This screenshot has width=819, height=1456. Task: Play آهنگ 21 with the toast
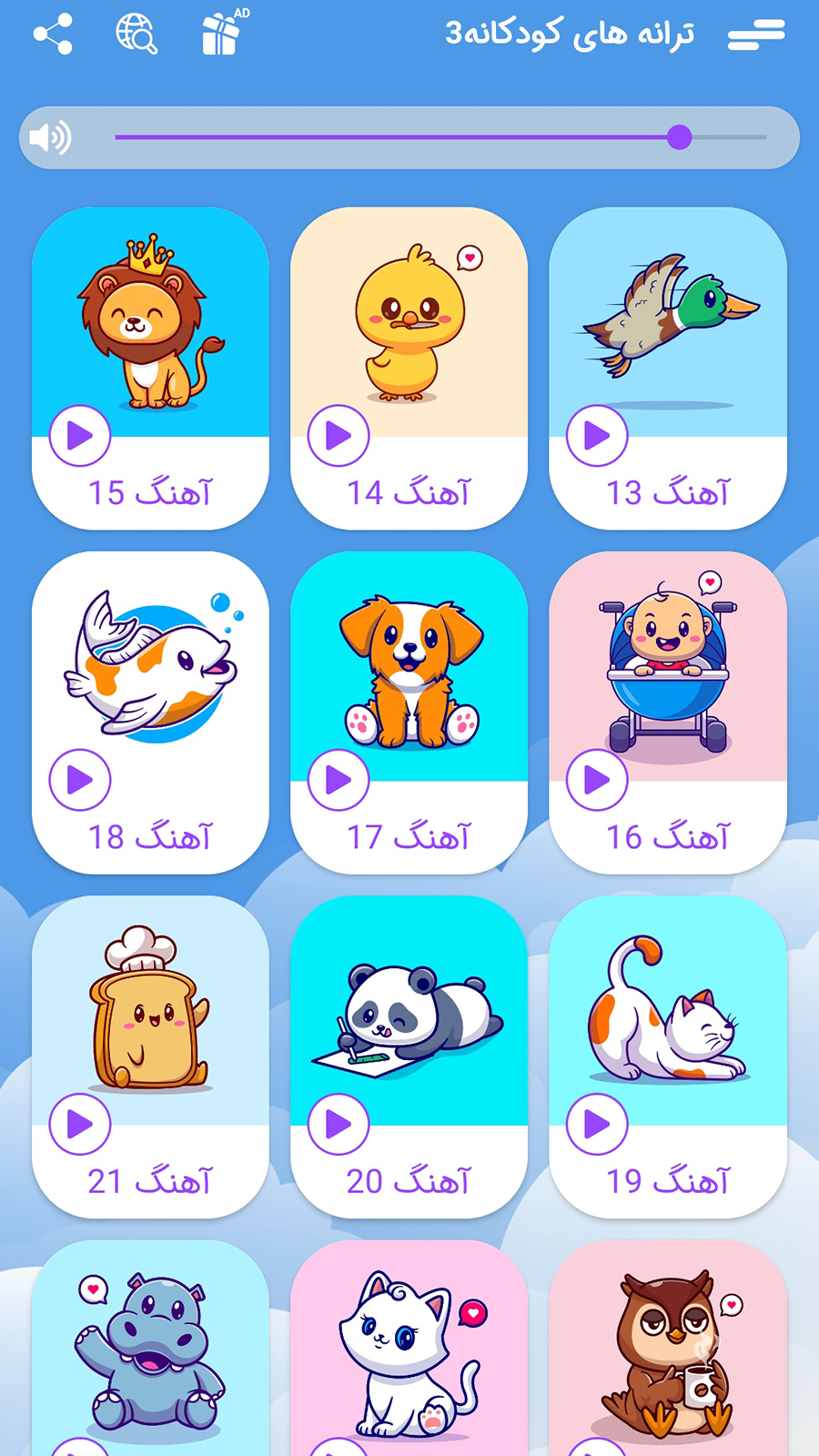coord(80,1124)
